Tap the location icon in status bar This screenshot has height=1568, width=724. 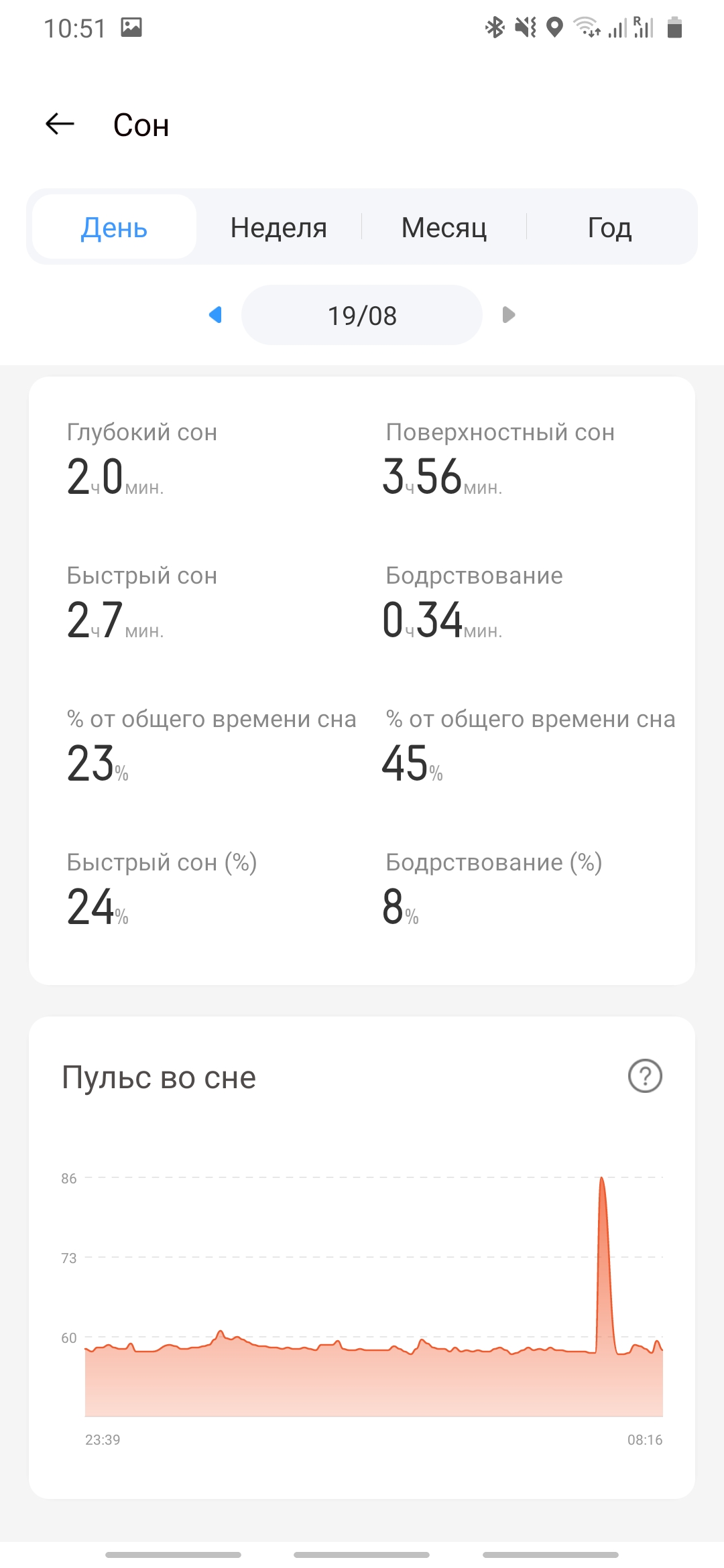[x=553, y=27]
